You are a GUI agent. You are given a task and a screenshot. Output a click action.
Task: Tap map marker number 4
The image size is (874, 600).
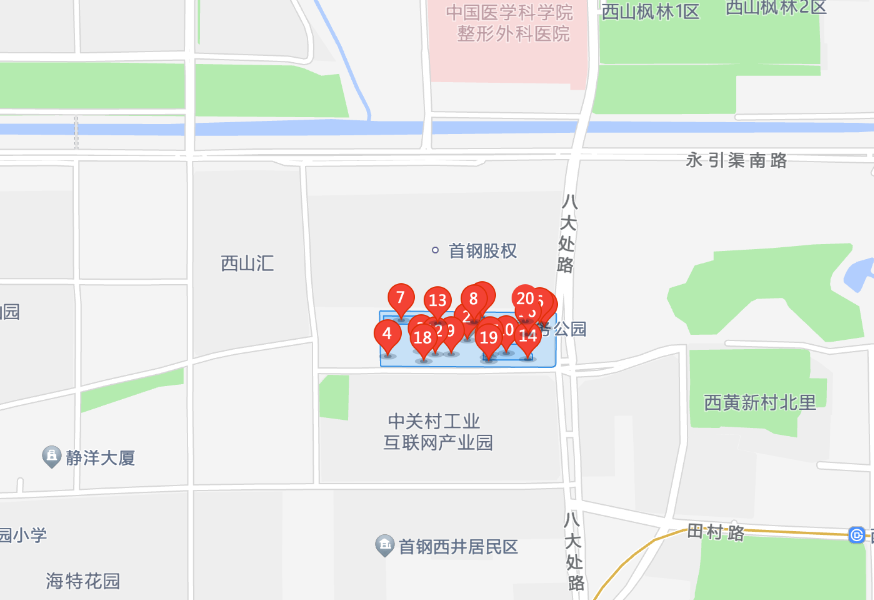pyautogui.click(x=387, y=334)
